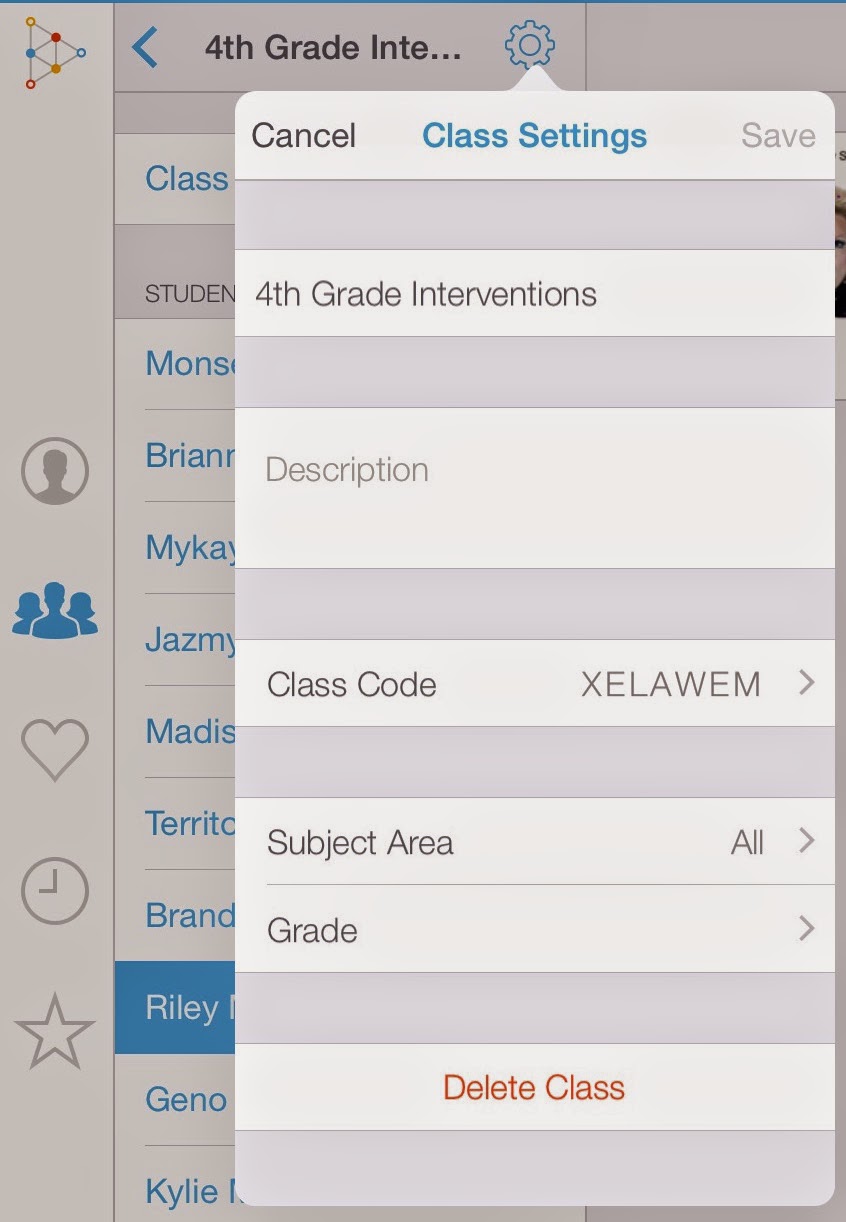
Task: Open the clock tab in the sidebar
Action: 55,891
